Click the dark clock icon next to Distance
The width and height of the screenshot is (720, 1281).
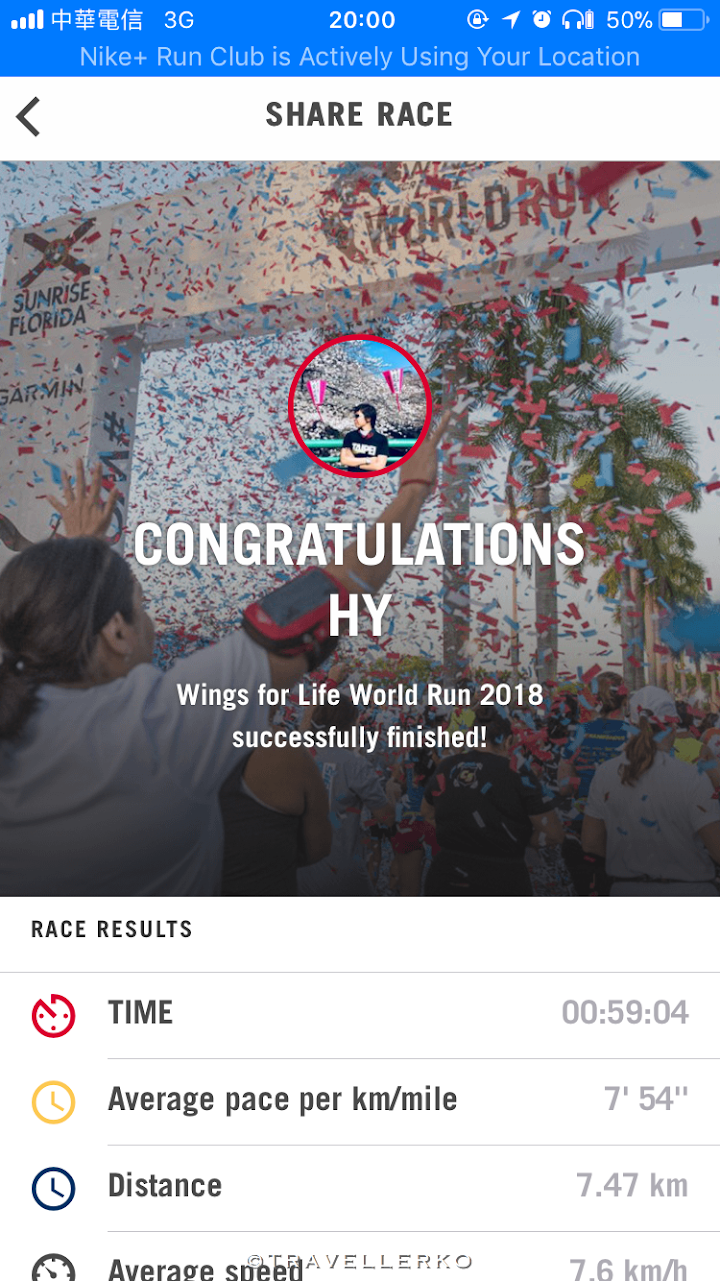[x=53, y=1189]
